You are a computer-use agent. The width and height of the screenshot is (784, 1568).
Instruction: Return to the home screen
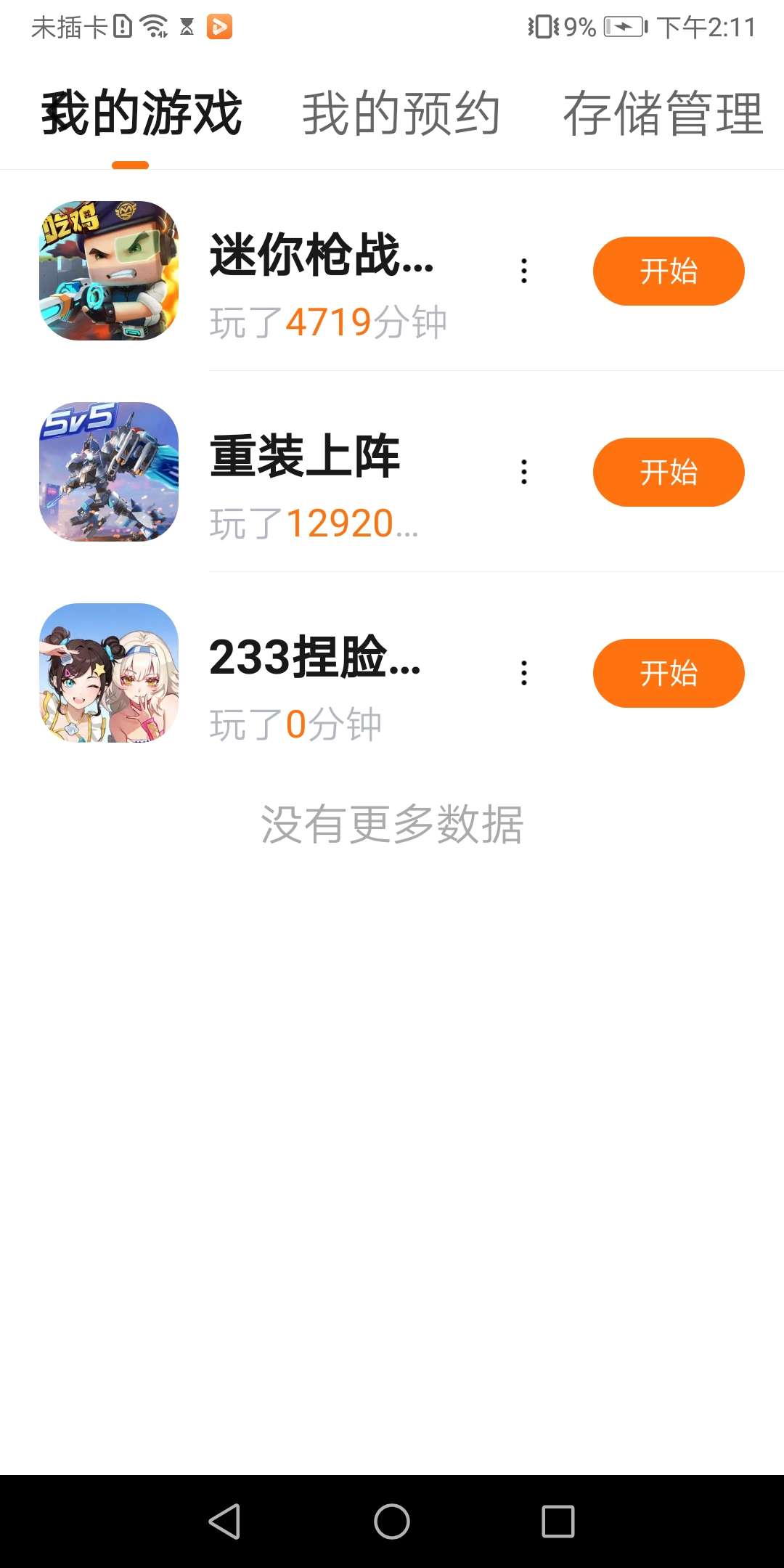(392, 1521)
